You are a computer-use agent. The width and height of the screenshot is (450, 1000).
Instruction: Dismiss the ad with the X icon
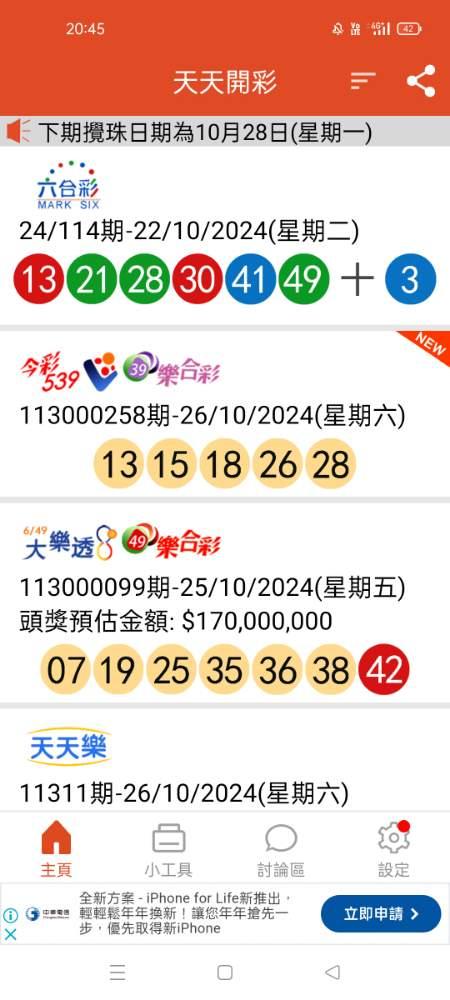coord(10,934)
